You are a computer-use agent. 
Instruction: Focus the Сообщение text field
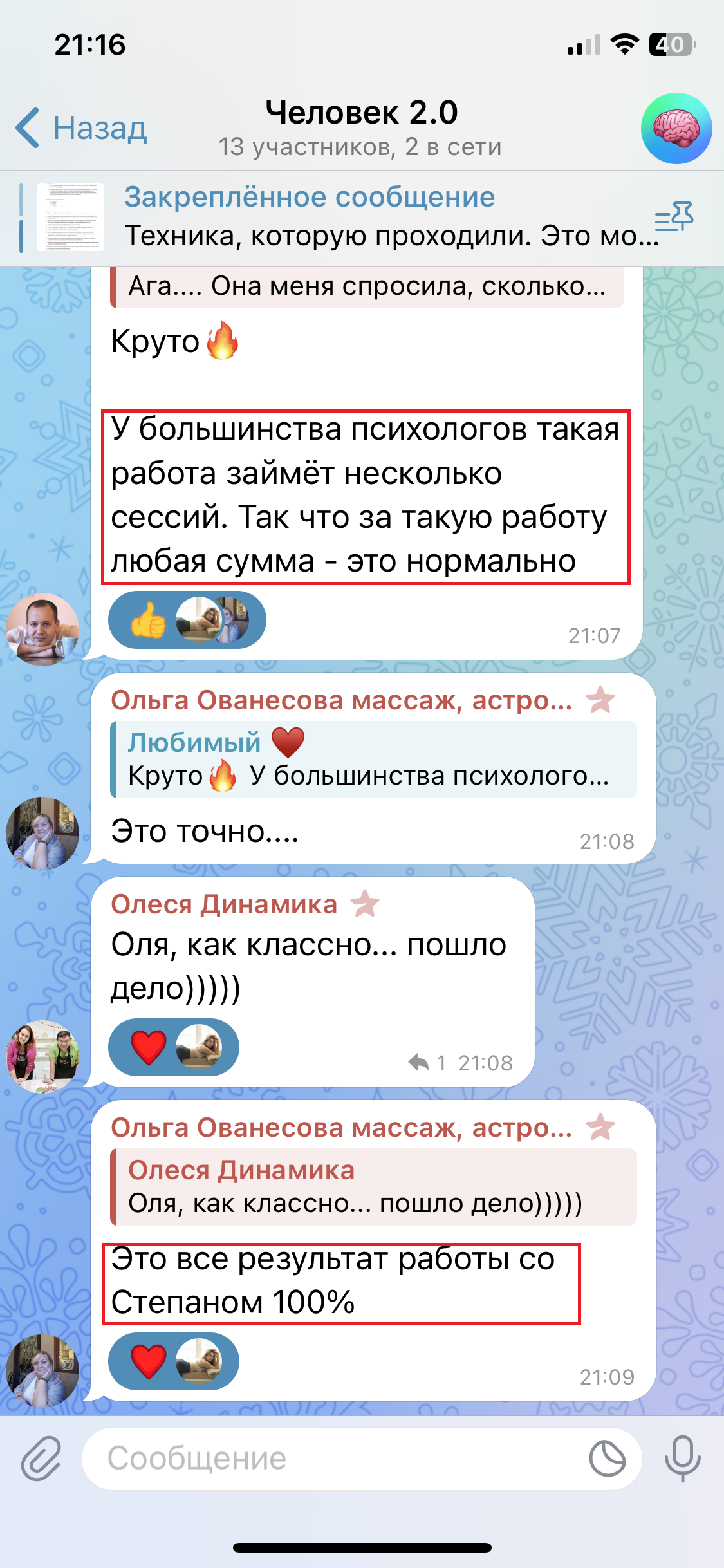(335, 1459)
